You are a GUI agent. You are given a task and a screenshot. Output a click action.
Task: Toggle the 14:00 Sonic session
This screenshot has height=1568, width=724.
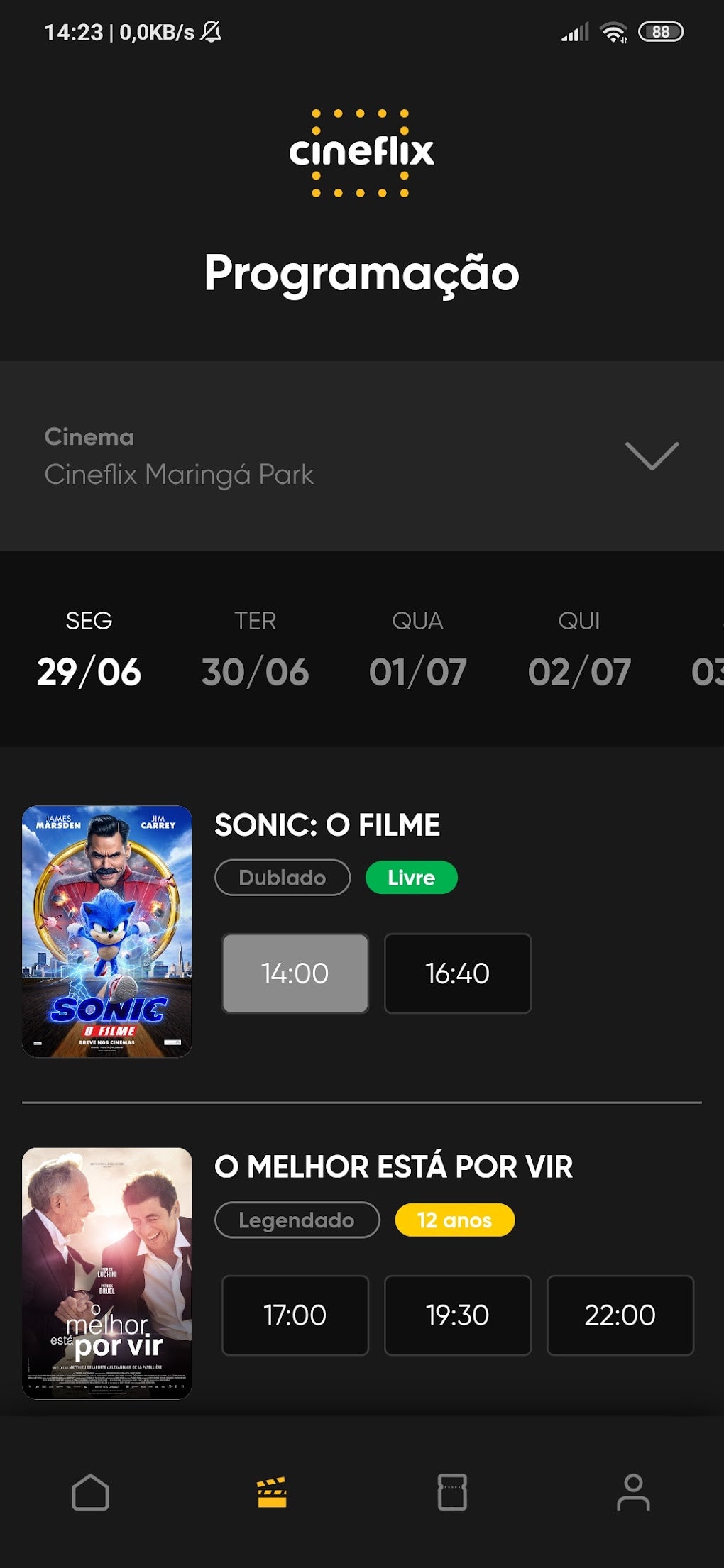[x=295, y=973]
